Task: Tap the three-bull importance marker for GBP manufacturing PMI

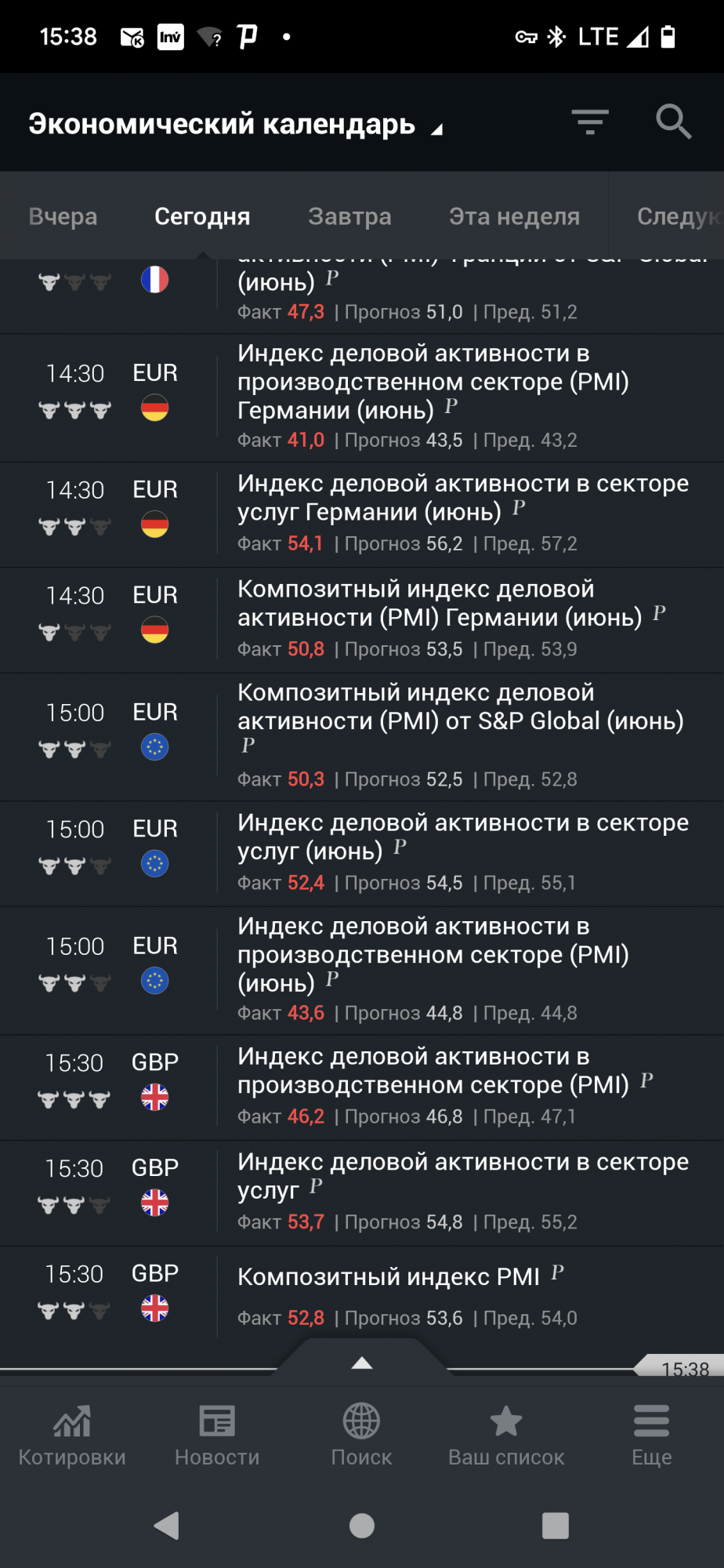Action: click(x=74, y=1098)
